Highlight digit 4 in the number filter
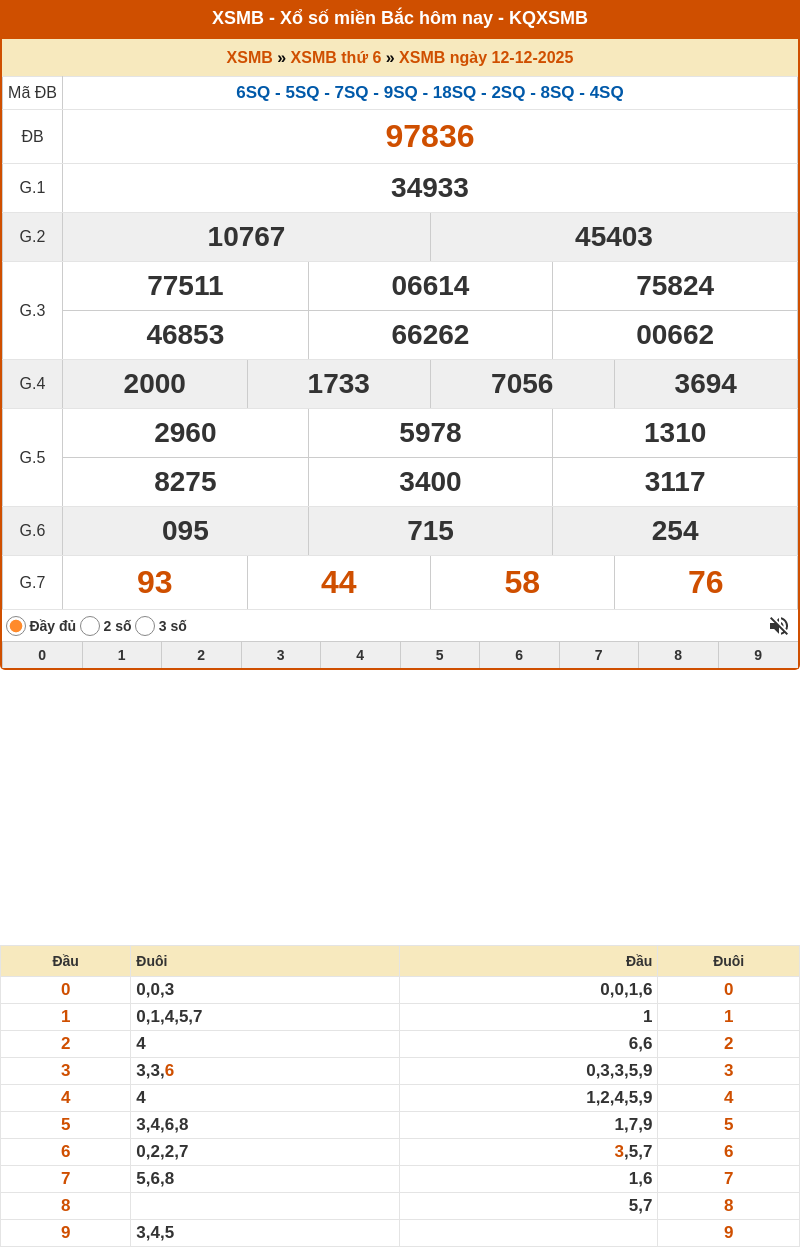Viewport: 800px width, 1247px height. coord(360,655)
